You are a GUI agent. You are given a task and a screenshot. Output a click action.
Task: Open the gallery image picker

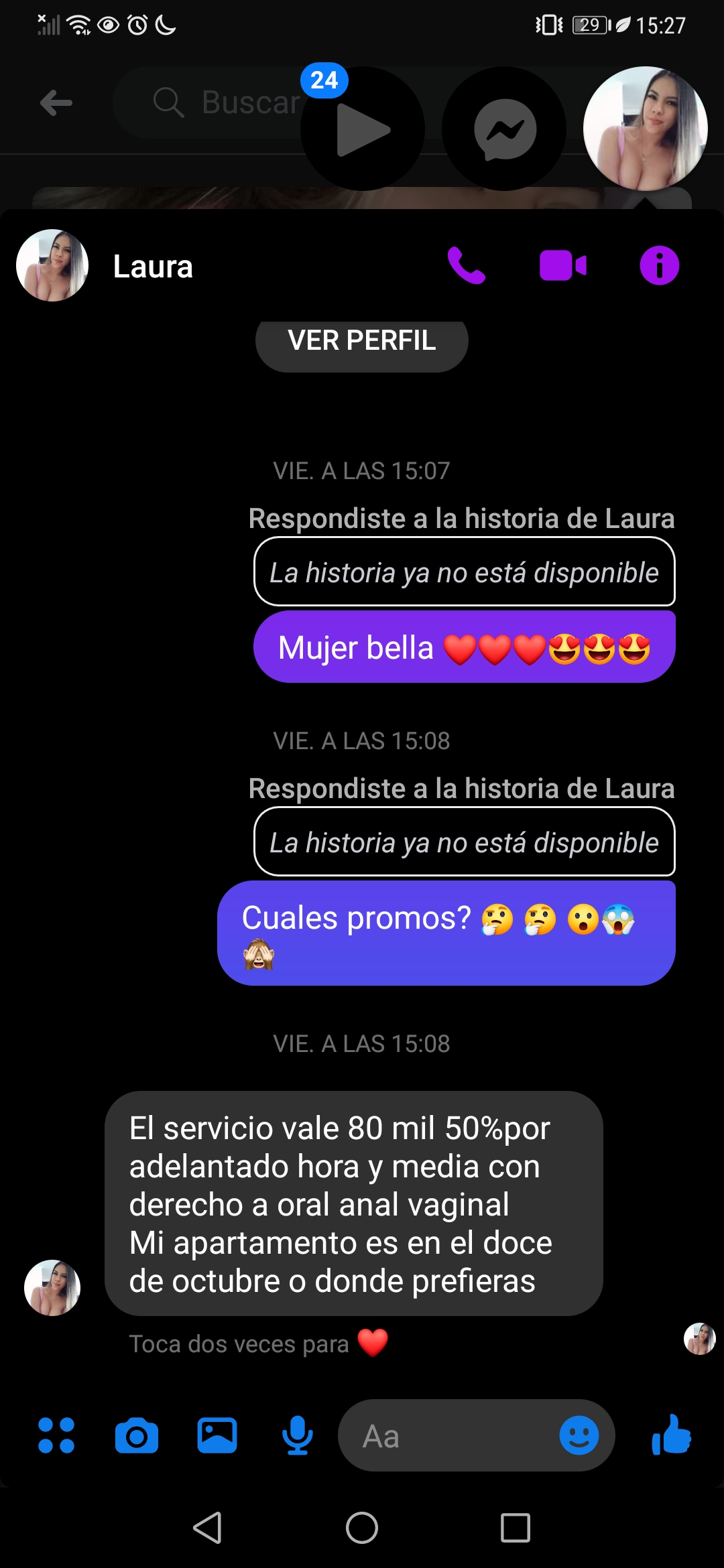[x=217, y=1435]
